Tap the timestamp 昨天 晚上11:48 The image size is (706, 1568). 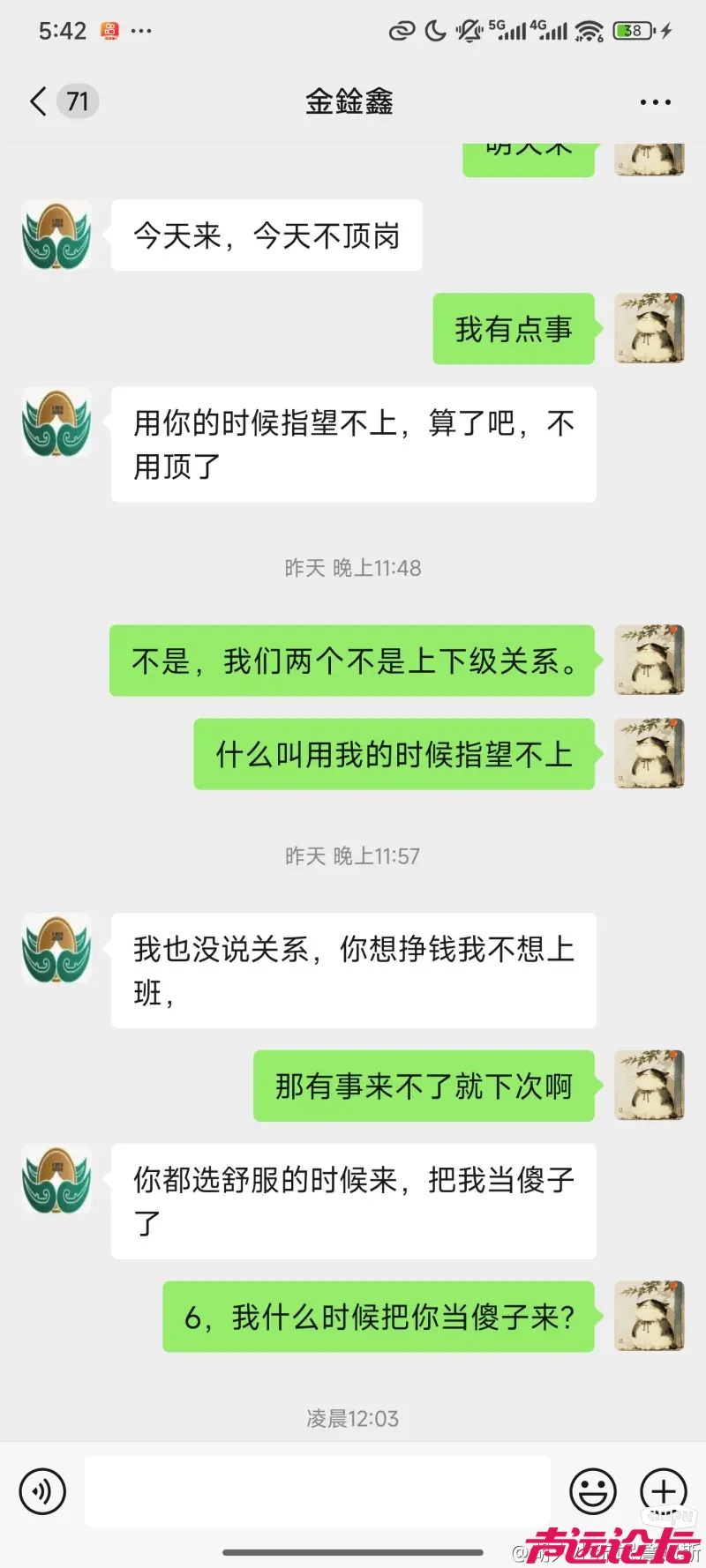point(352,568)
